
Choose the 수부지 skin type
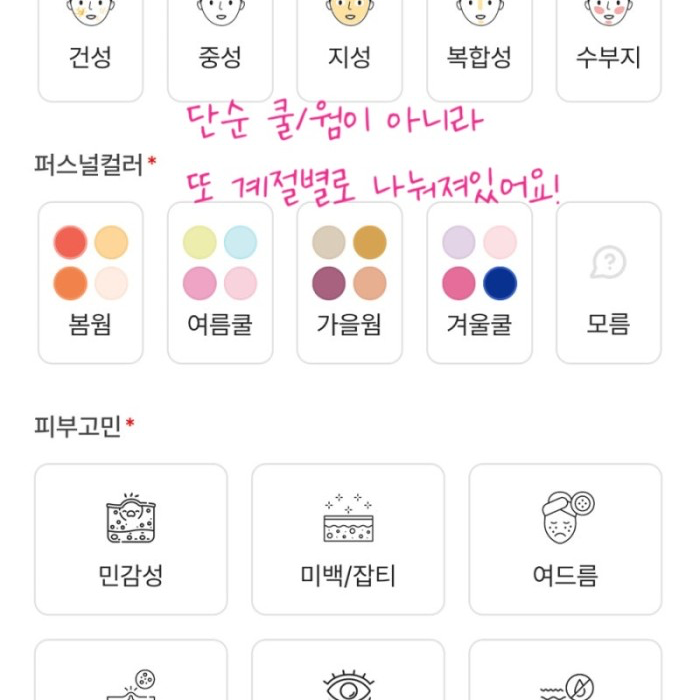click(608, 45)
